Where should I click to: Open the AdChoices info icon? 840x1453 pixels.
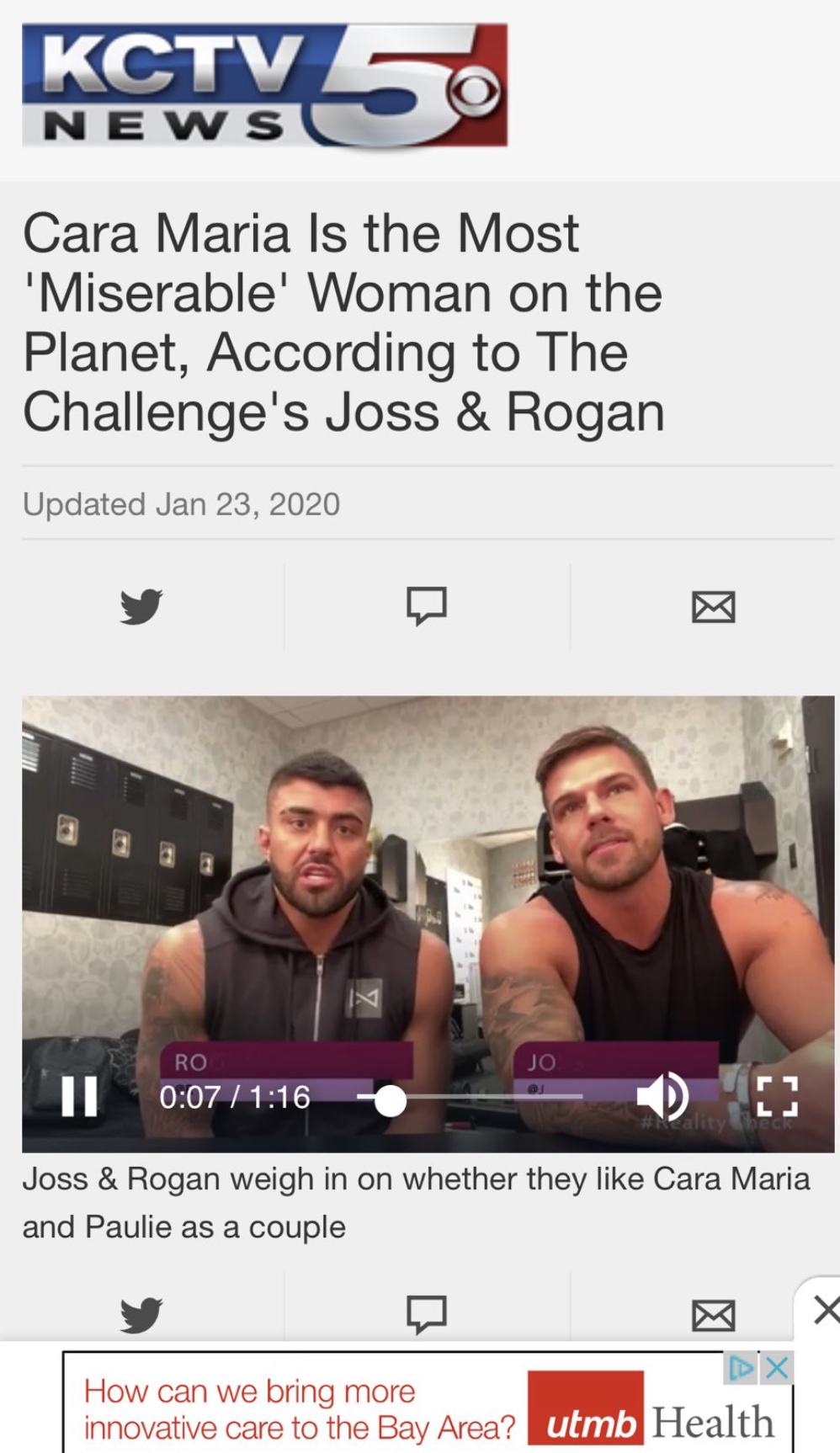[x=742, y=1367]
